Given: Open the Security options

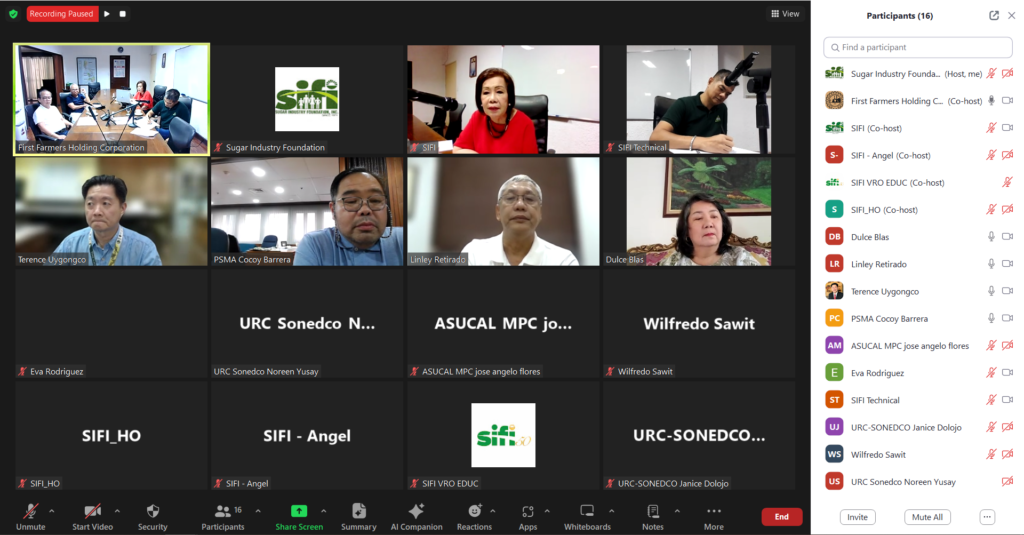Looking at the screenshot, I should [x=152, y=515].
